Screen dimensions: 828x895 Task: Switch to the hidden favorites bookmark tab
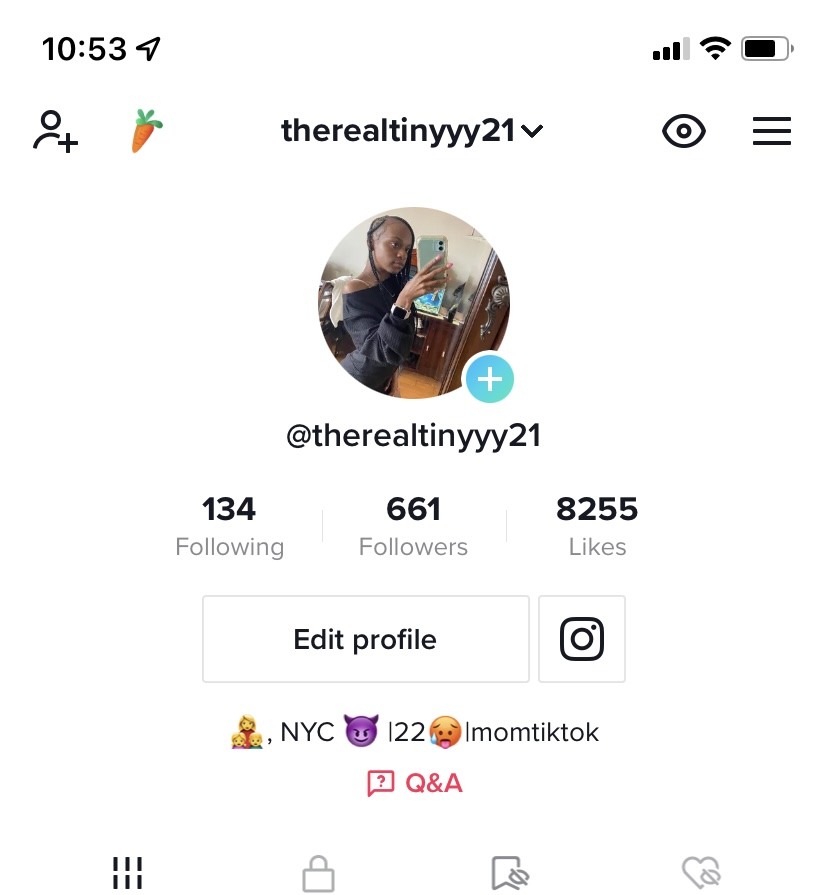(x=508, y=872)
